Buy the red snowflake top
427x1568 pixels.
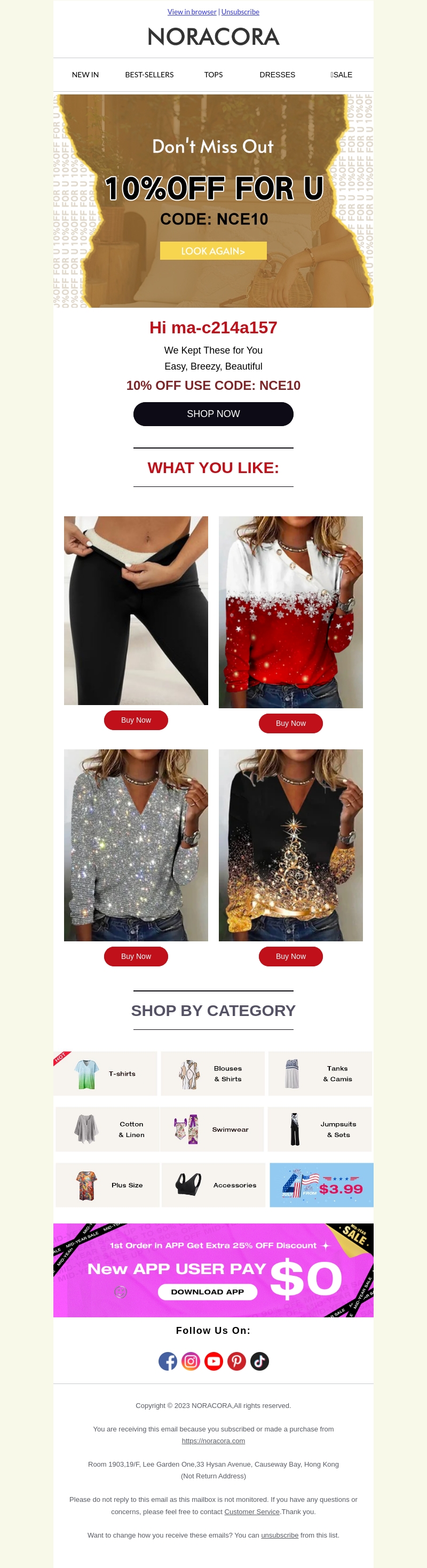(x=290, y=723)
